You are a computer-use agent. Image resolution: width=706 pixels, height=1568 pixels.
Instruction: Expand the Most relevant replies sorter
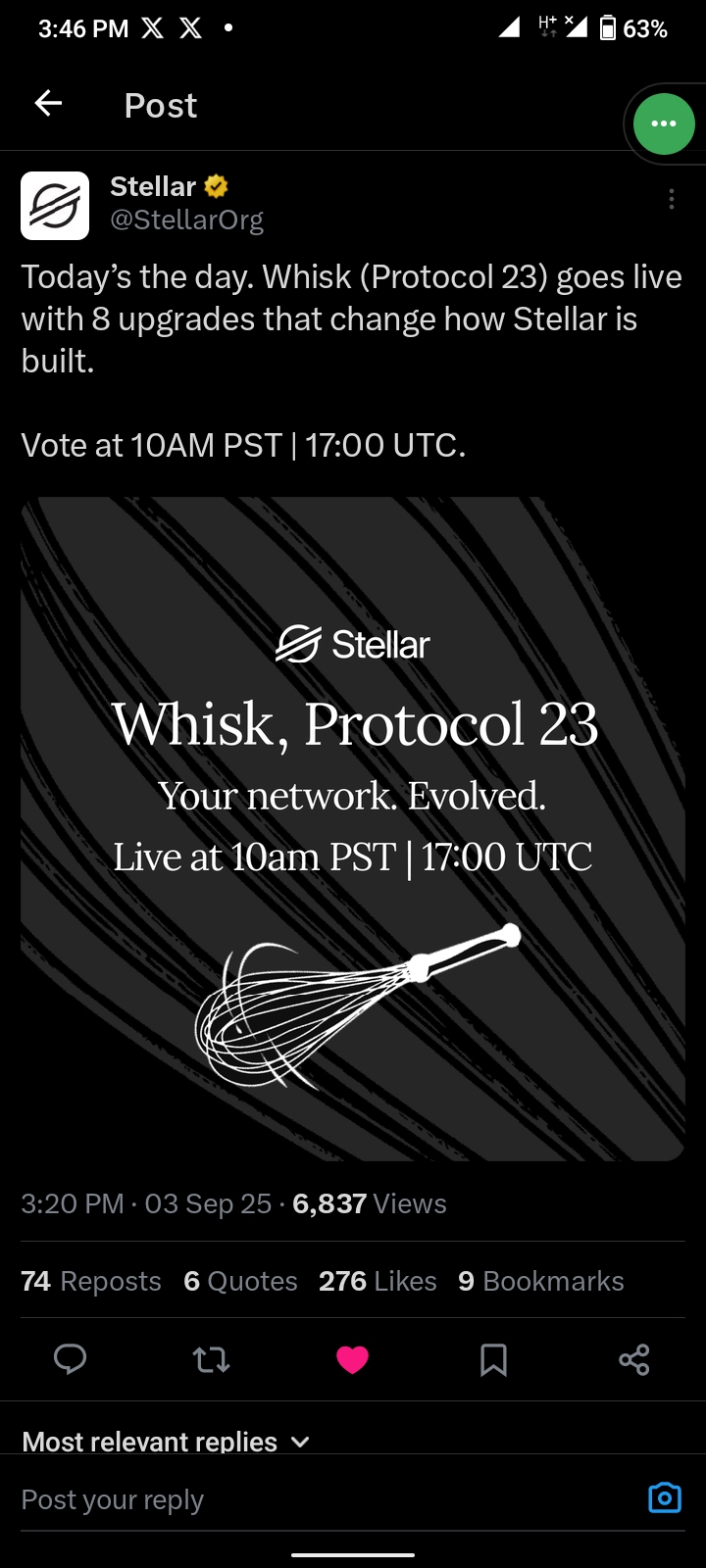point(165,1442)
